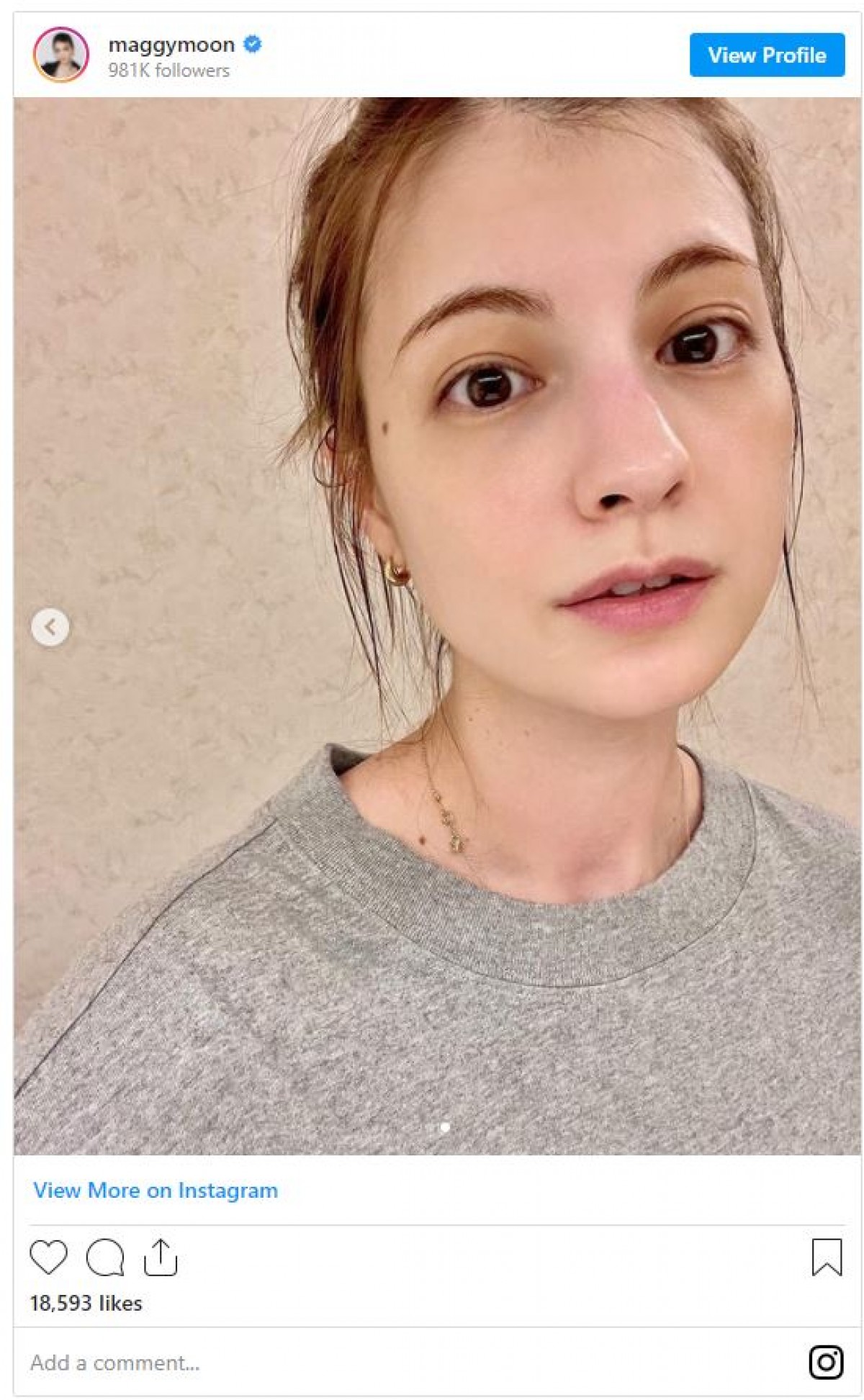Tap the View Profile button
The image size is (864, 1400).
pyautogui.click(x=766, y=55)
